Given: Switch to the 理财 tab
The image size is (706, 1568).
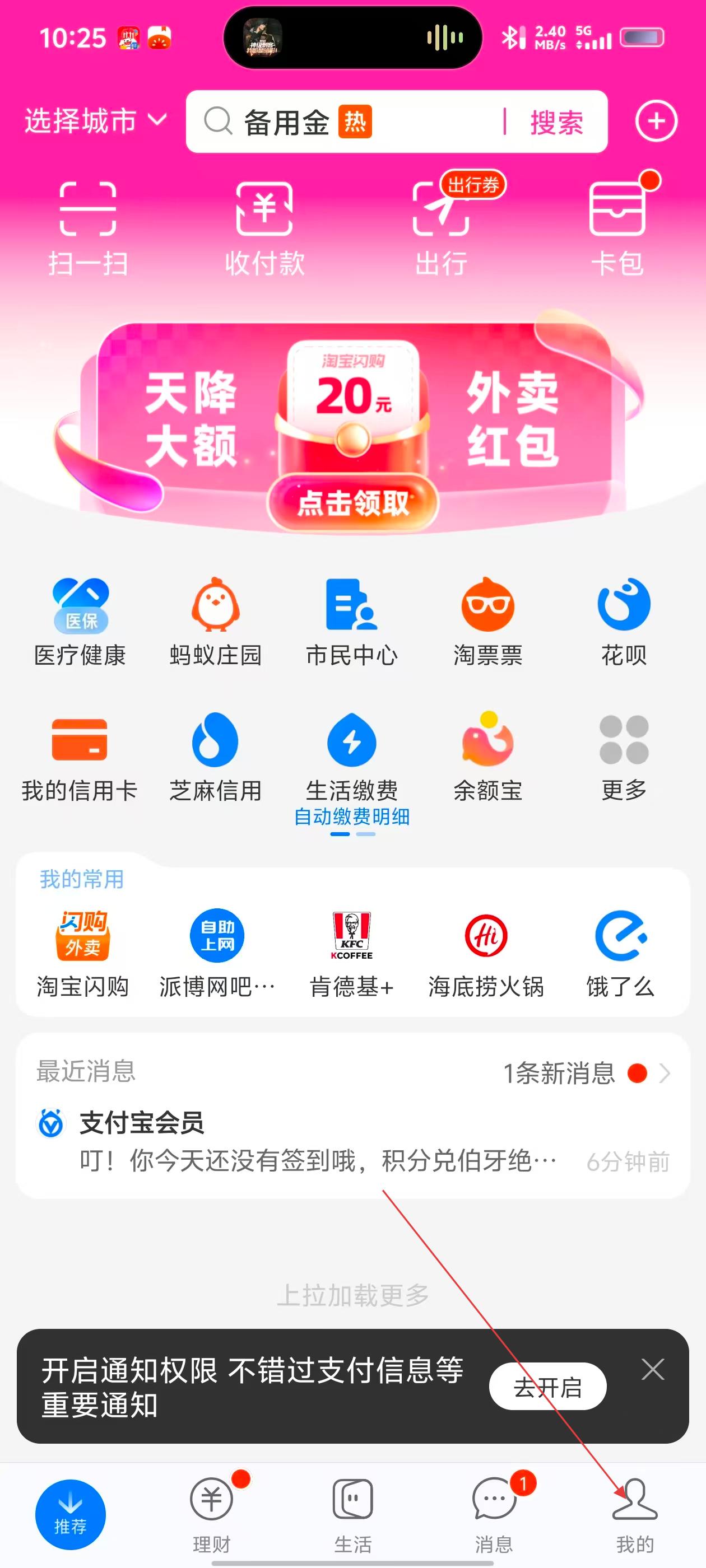Looking at the screenshot, I should [211, 1515].
